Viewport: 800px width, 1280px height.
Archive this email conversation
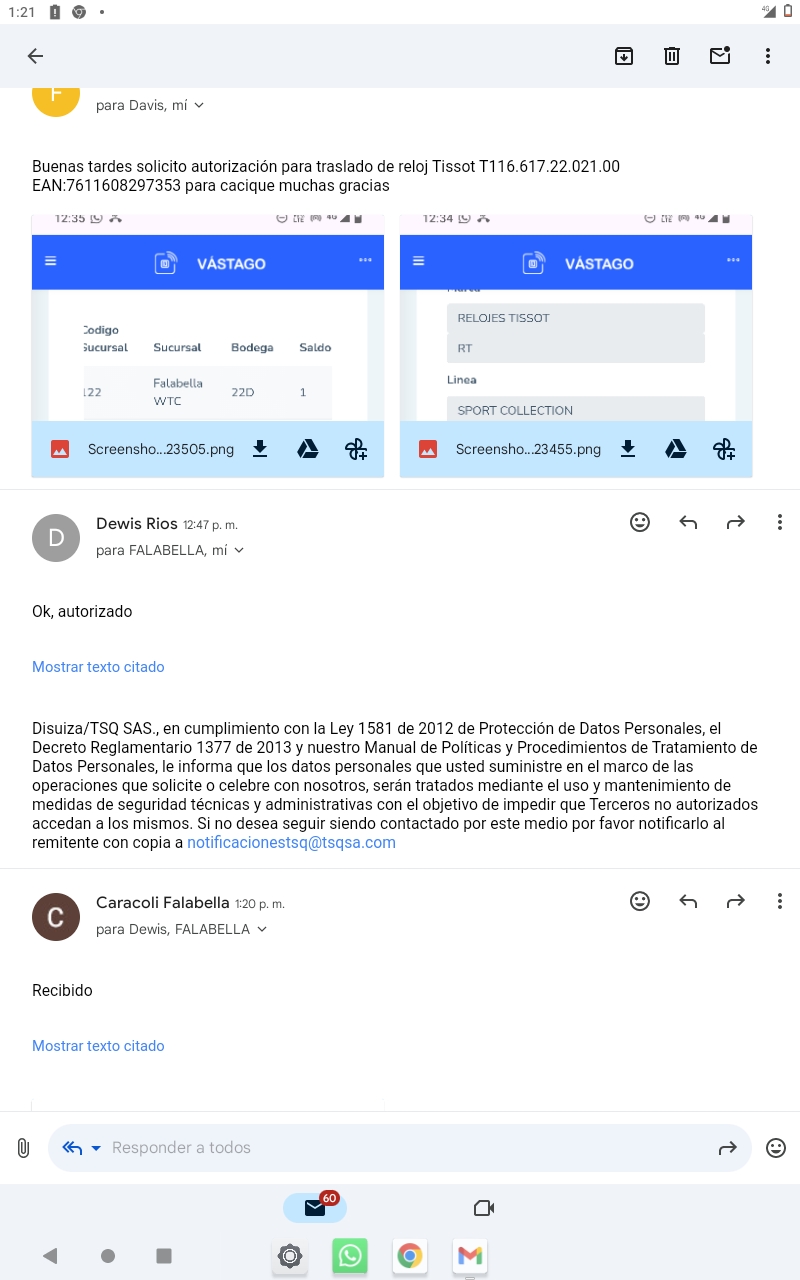[x=624, y=56]
